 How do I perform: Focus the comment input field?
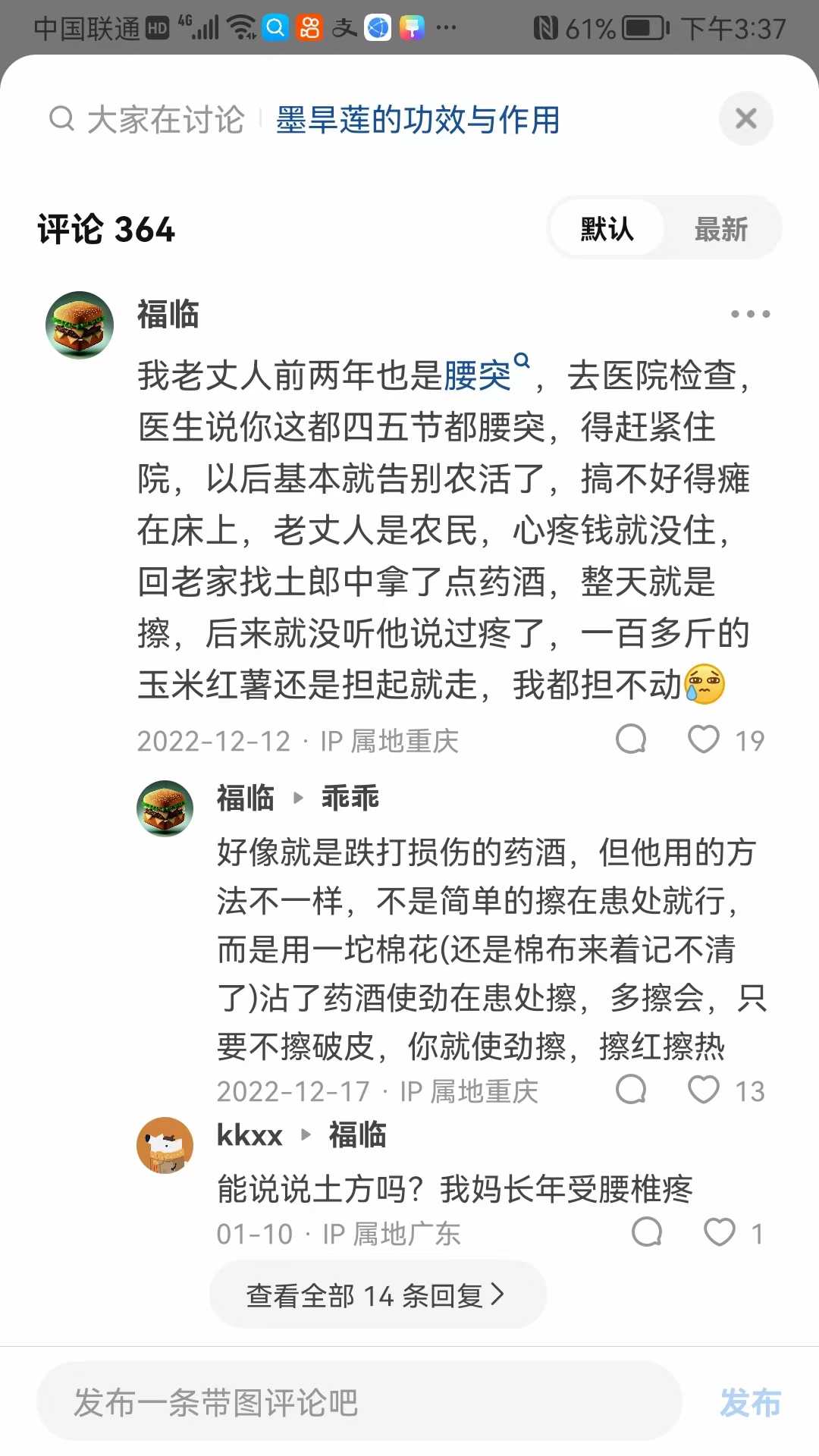359,1401
